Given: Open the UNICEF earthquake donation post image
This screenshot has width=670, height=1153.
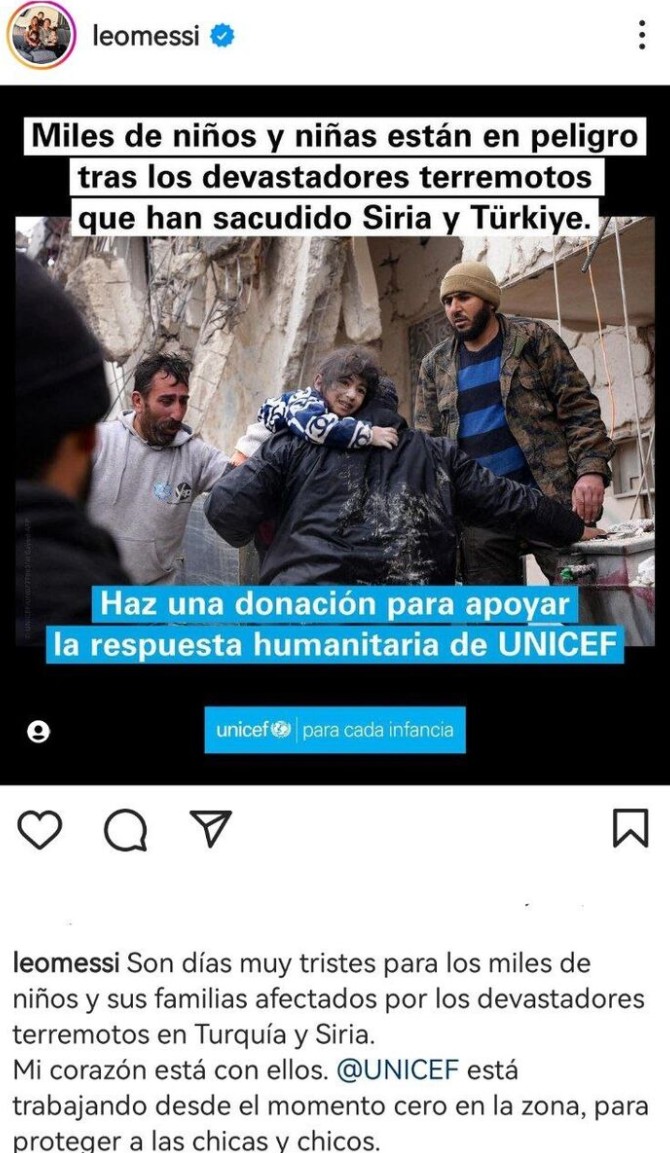Looking at the screenshot, I should pos(335,435).
